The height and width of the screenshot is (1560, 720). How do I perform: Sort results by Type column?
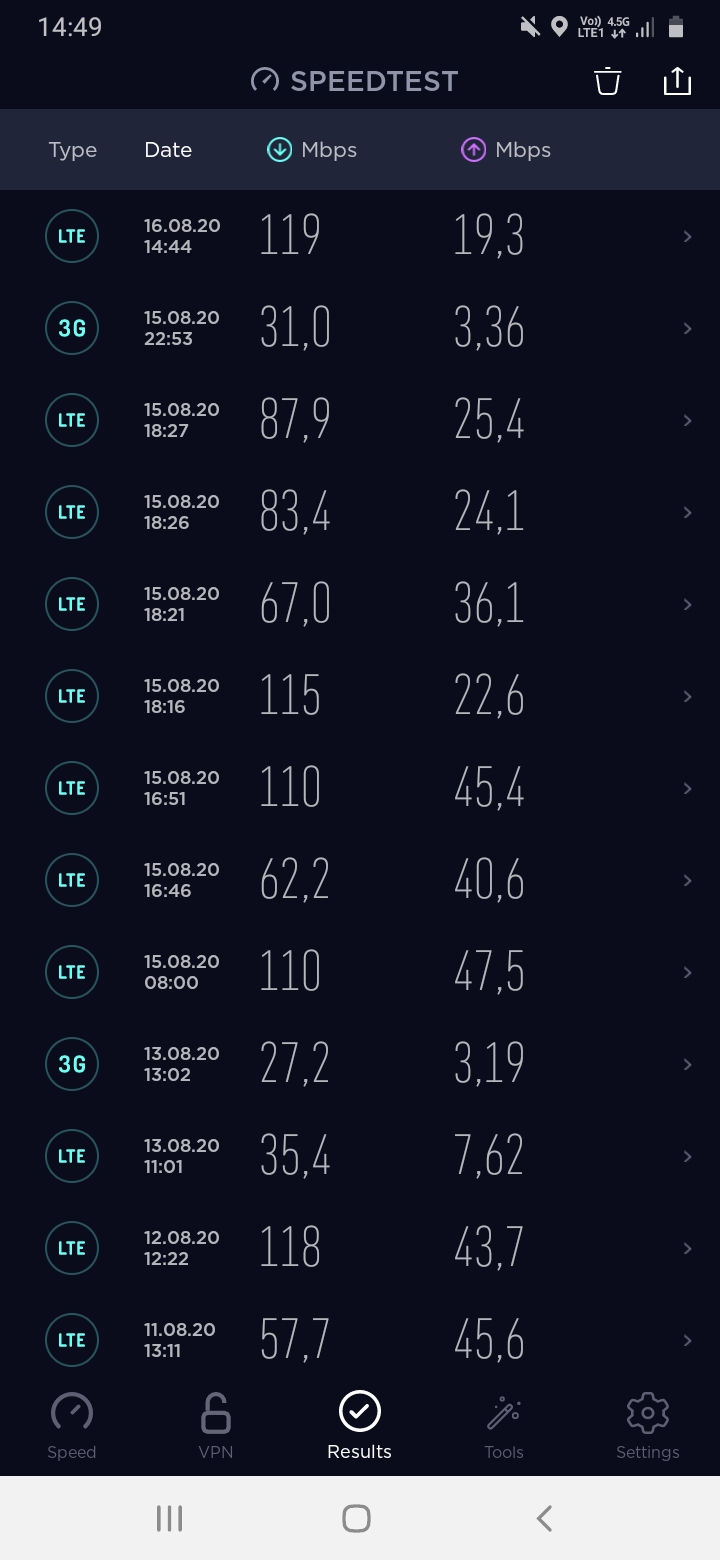73,150
